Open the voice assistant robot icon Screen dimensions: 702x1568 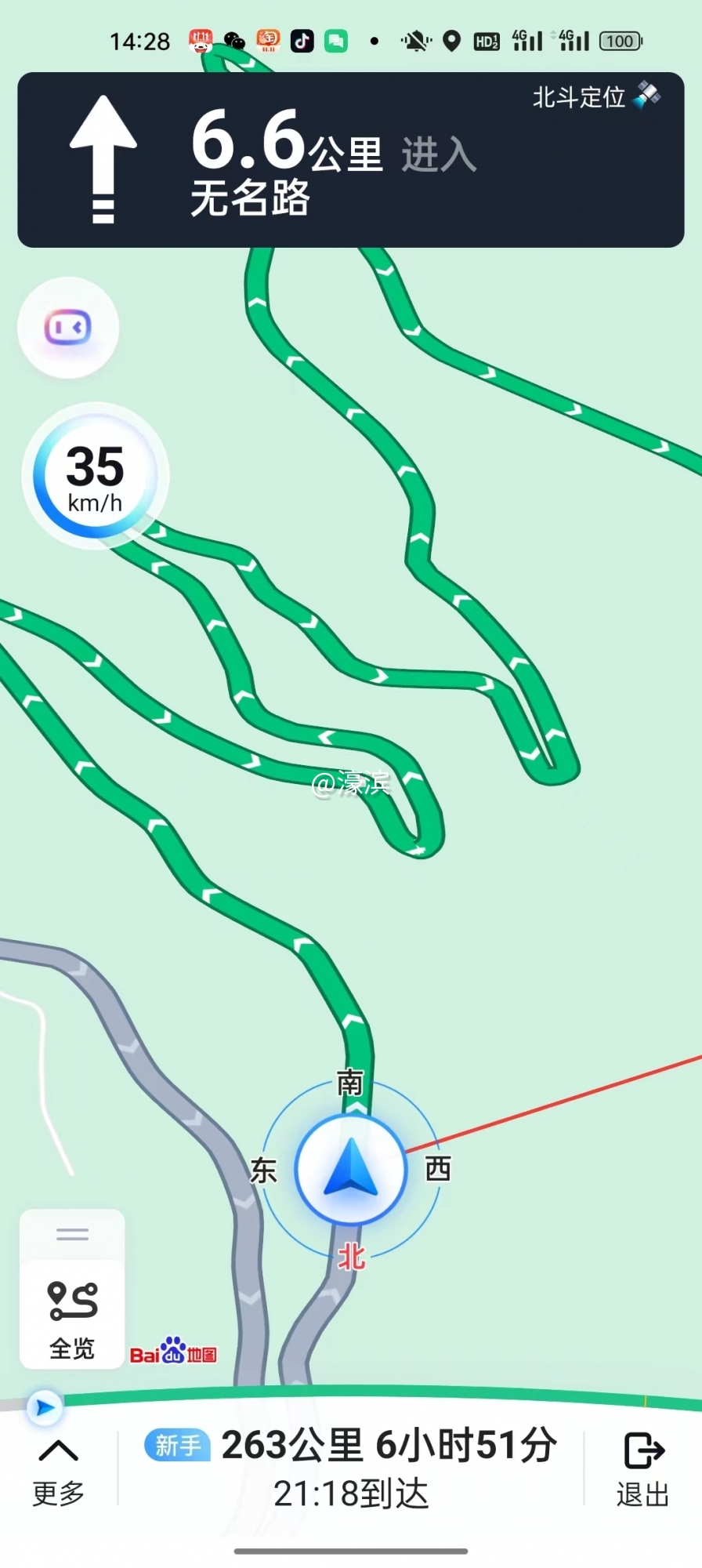click(68, 328)
